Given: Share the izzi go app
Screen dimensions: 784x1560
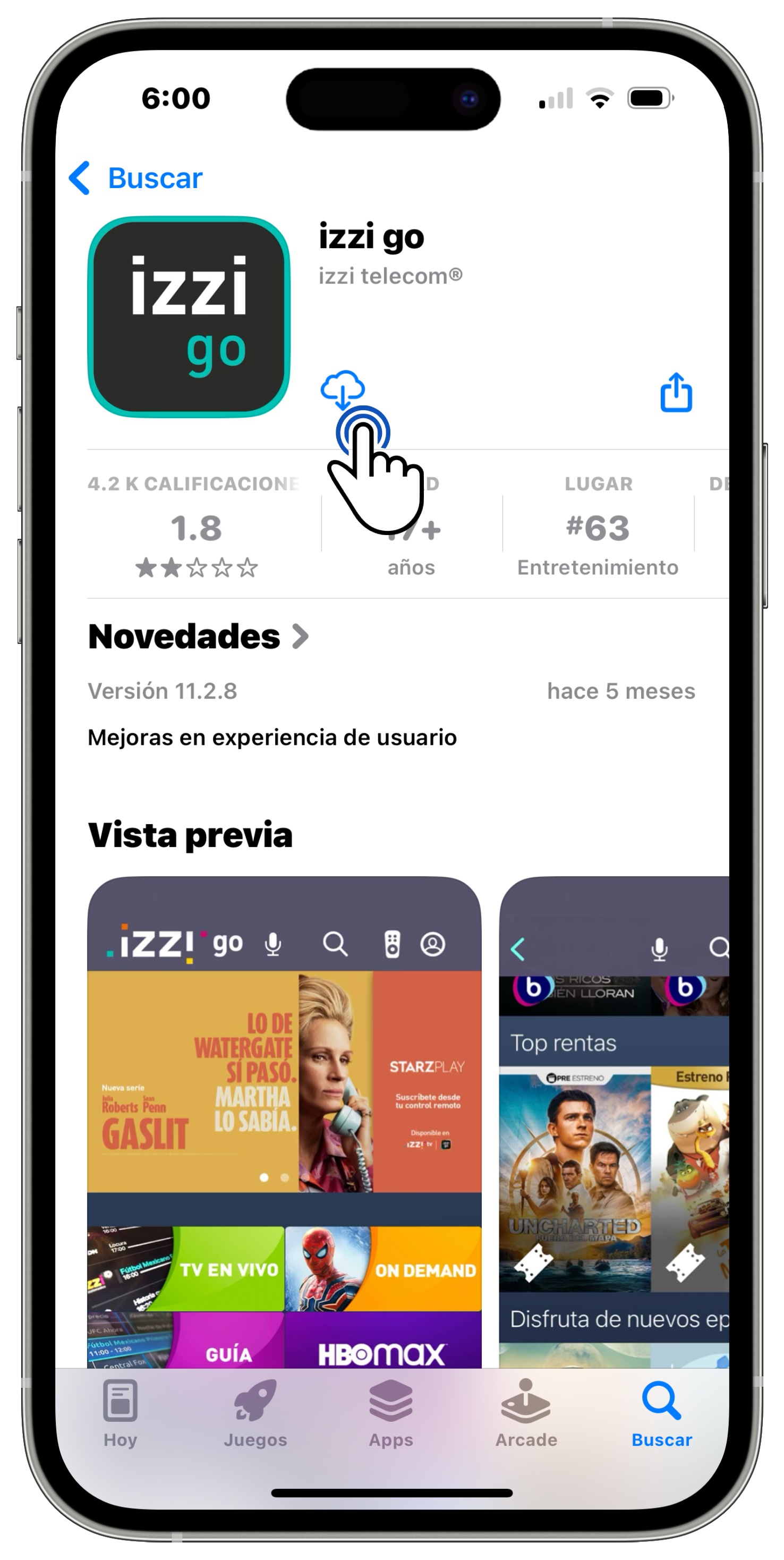Looking at the screenshot, I should (x=676, y=393).
